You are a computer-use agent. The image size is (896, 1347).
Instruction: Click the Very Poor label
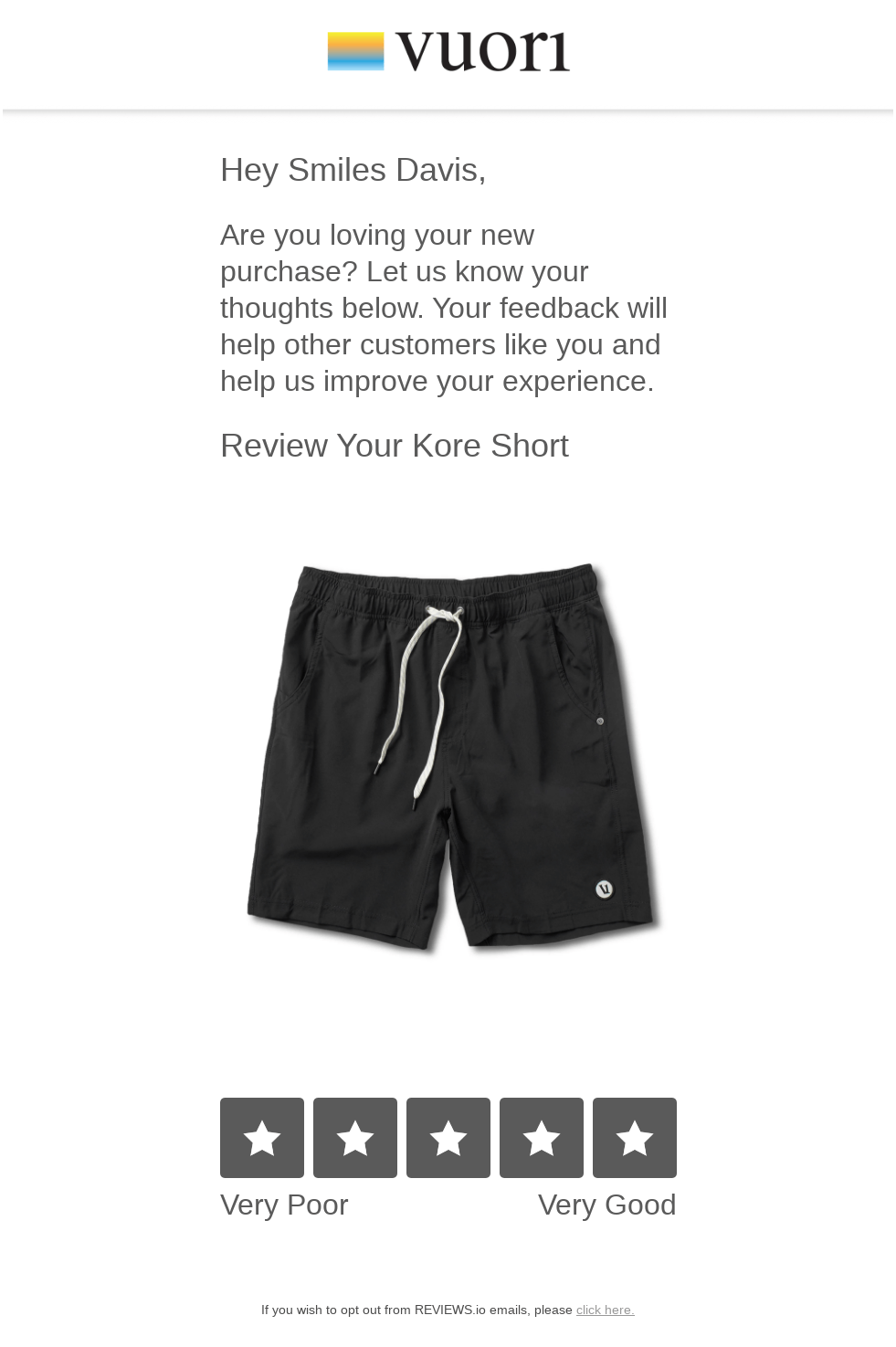click(x=284, y=1205)
